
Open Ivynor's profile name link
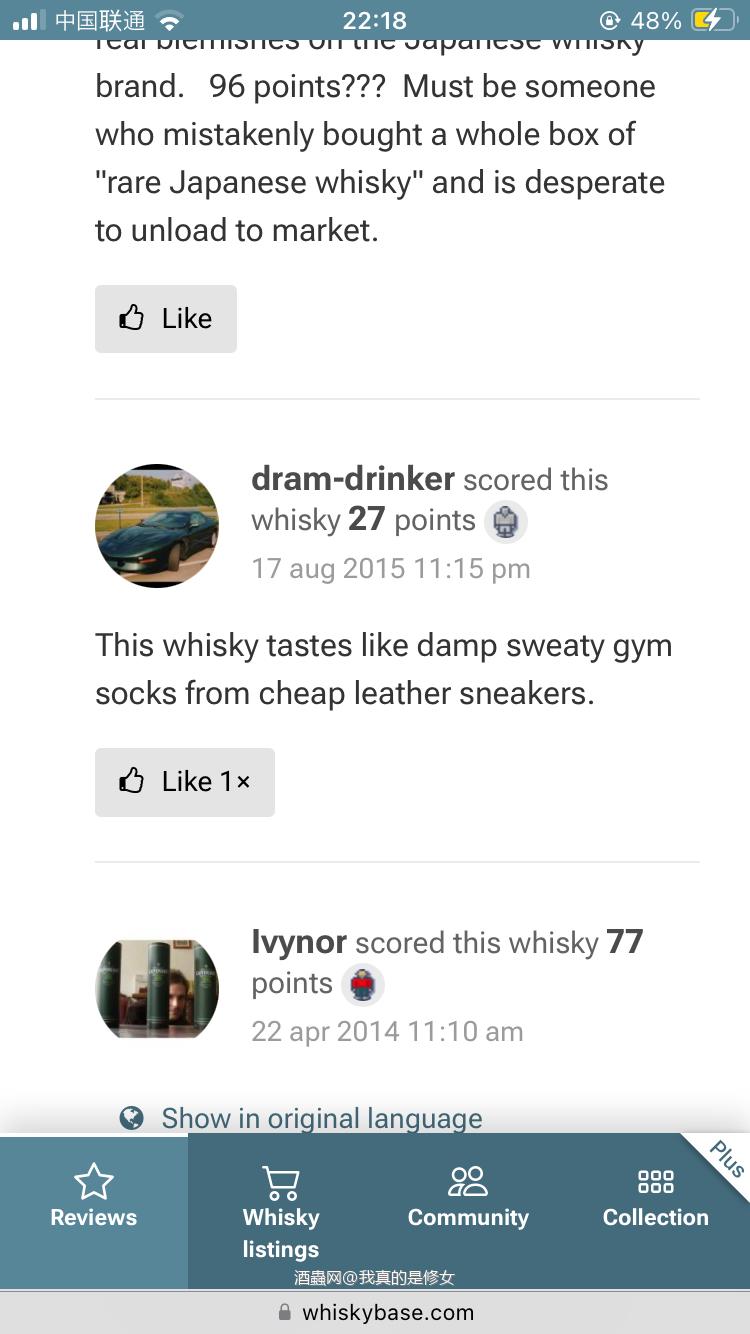click(x=299, y=942)
